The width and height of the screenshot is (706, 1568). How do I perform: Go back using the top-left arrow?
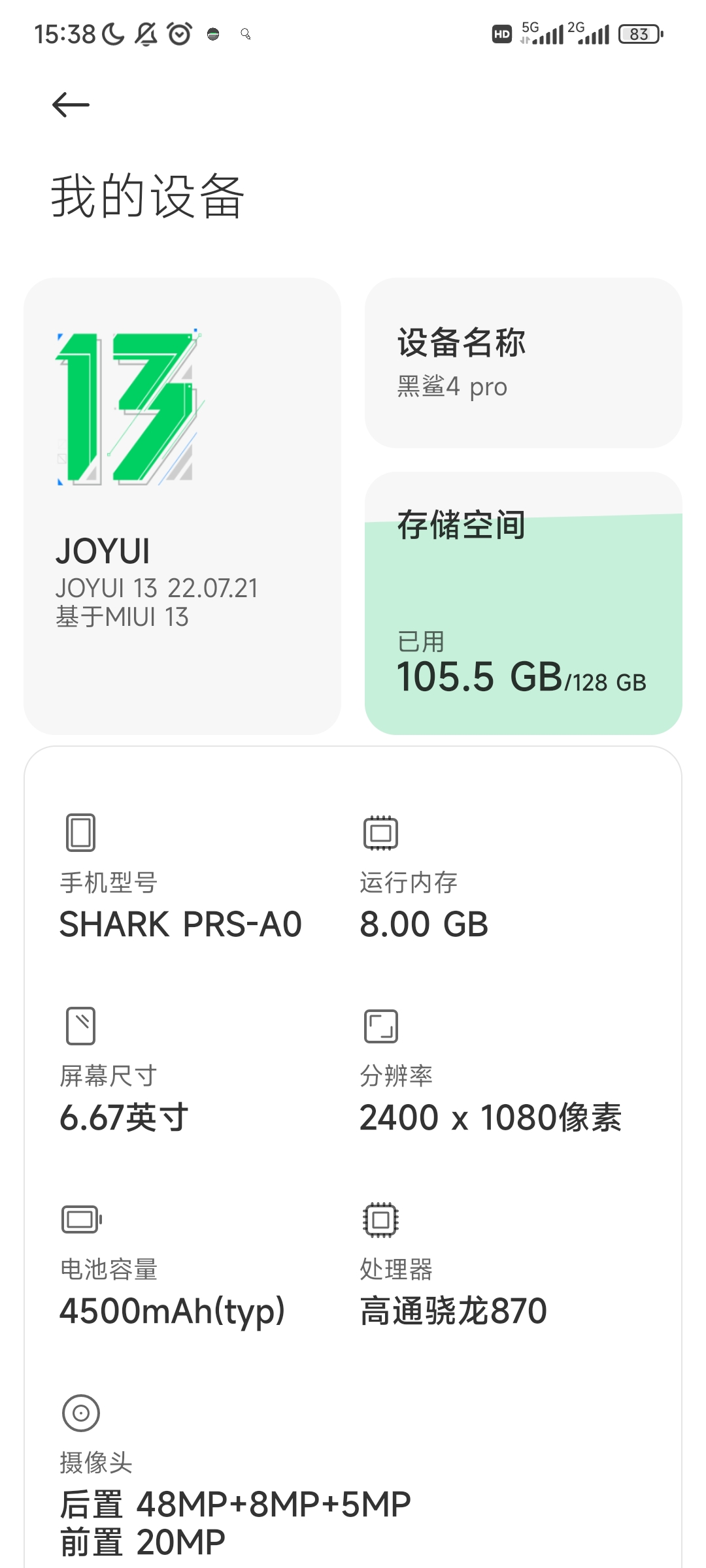71,105
